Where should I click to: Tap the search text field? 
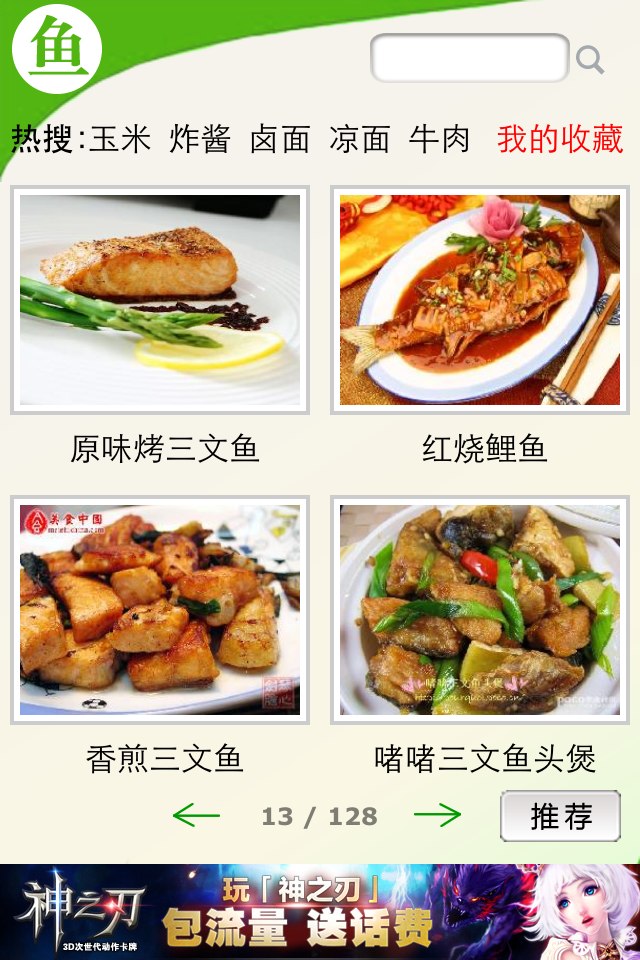pyautogui.click(x=469, y=59)
